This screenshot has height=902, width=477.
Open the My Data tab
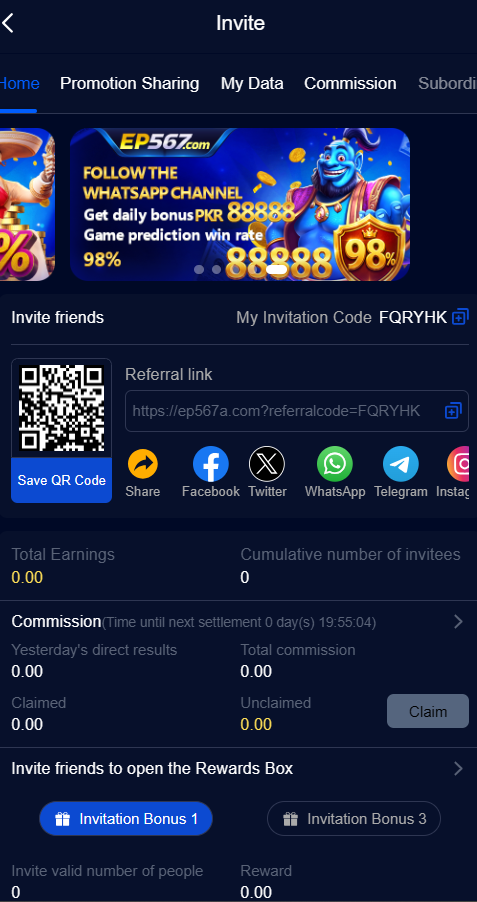pyautogui.click(x=252, y=83)
